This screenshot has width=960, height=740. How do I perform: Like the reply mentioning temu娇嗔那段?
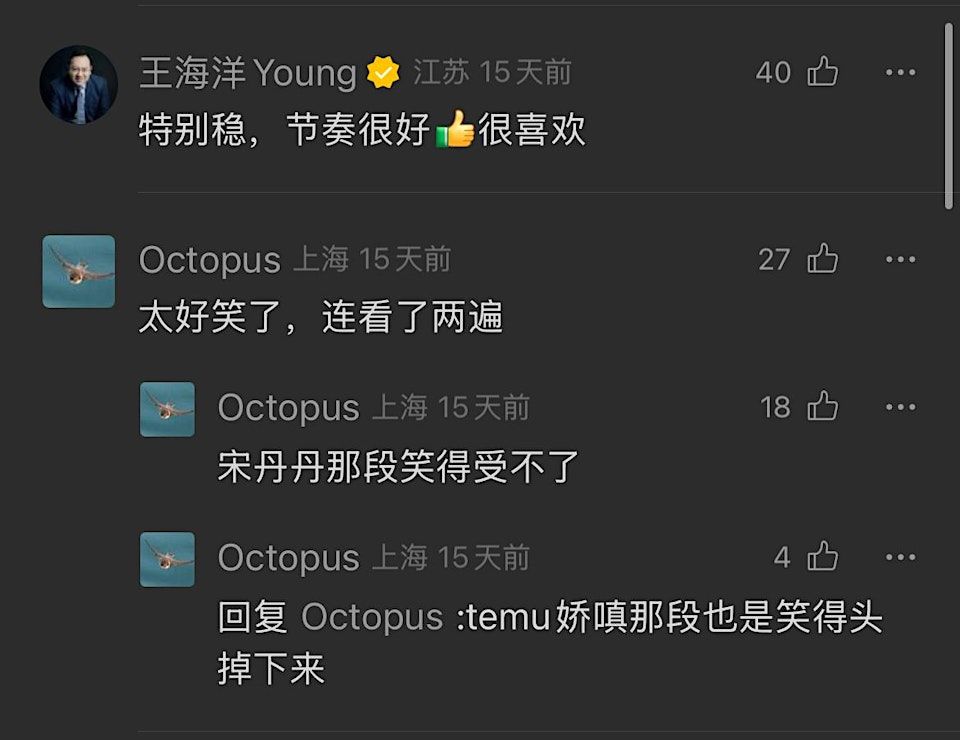(x=822, y=557)
